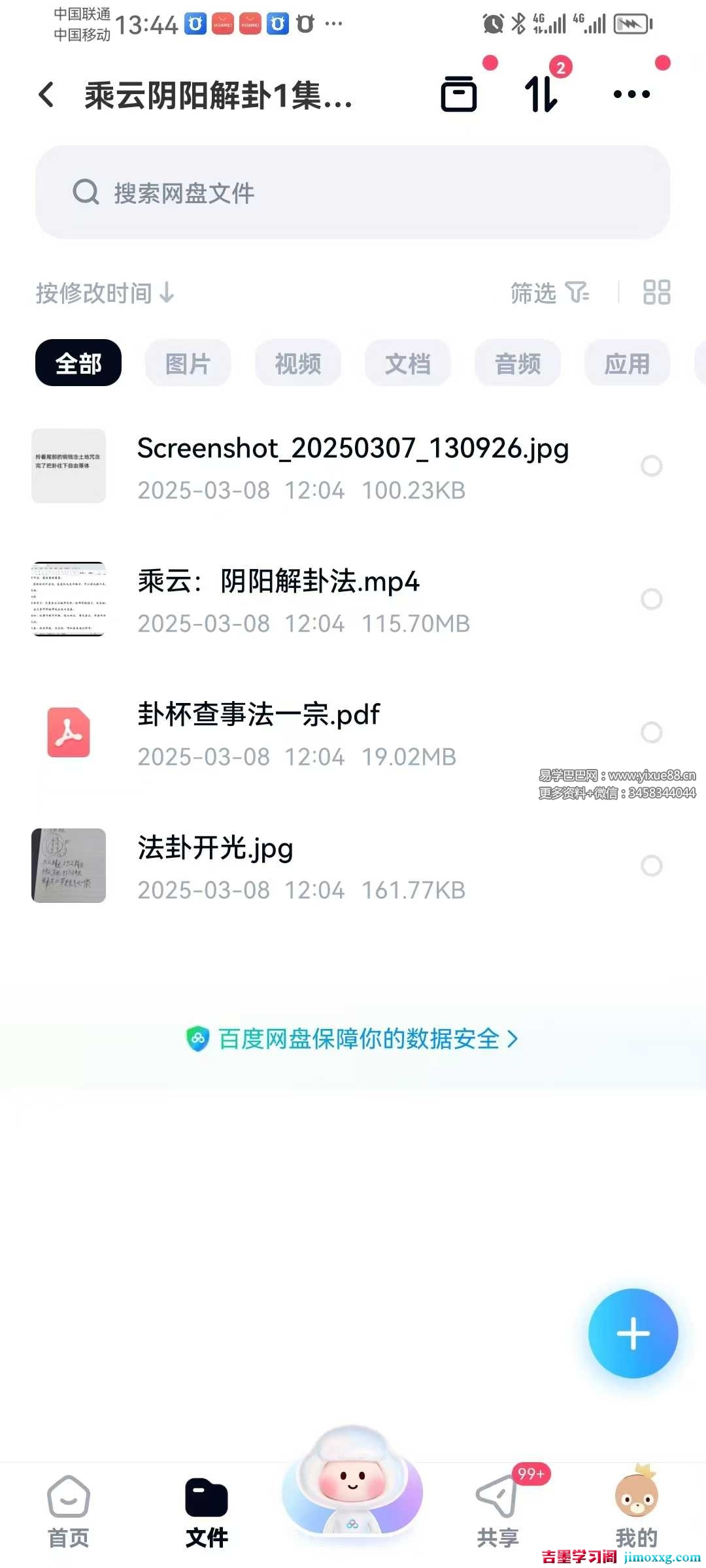Screen dimensions: 706x1568
Task: Open the three-dot more options menu
Action: click(631, 95)
